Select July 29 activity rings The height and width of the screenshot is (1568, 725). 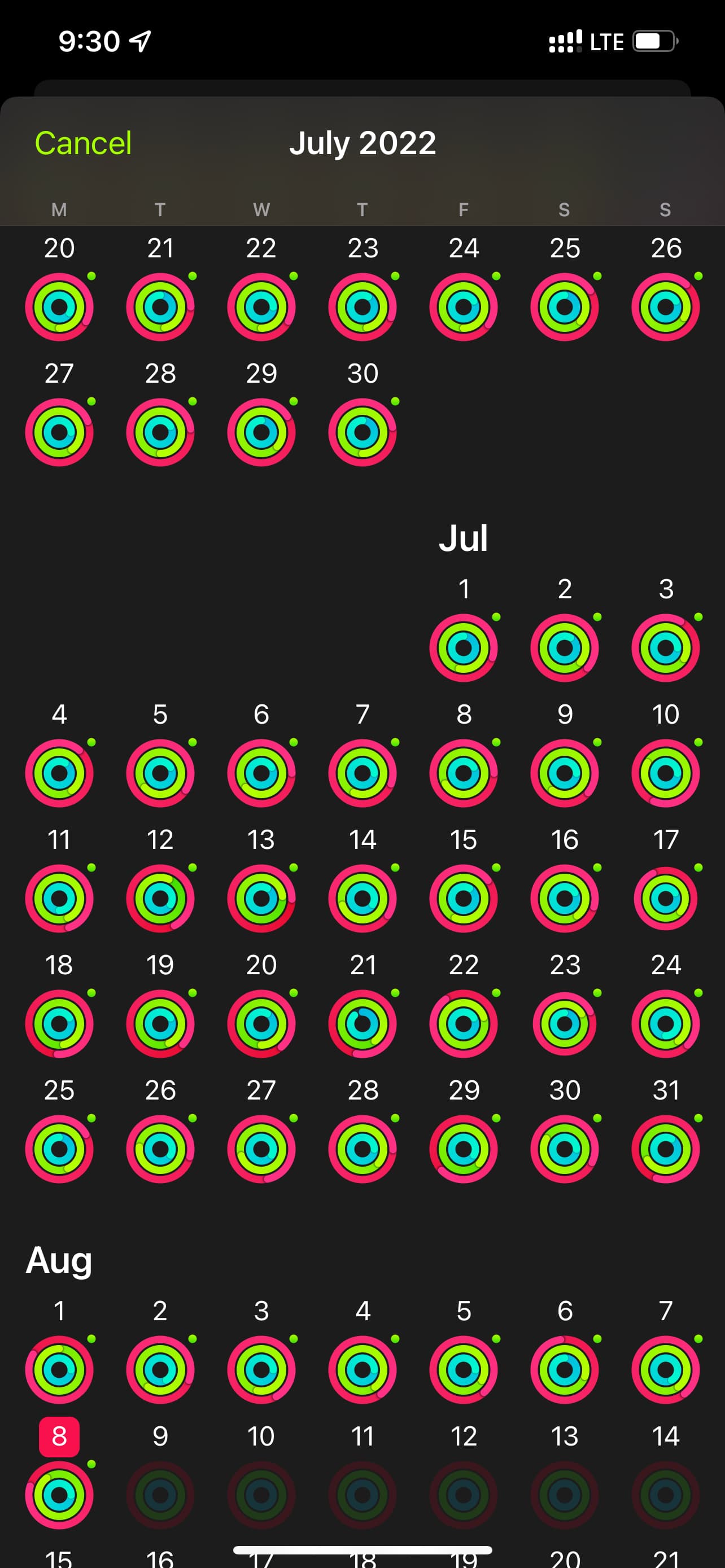click(x=463, y=1149)
